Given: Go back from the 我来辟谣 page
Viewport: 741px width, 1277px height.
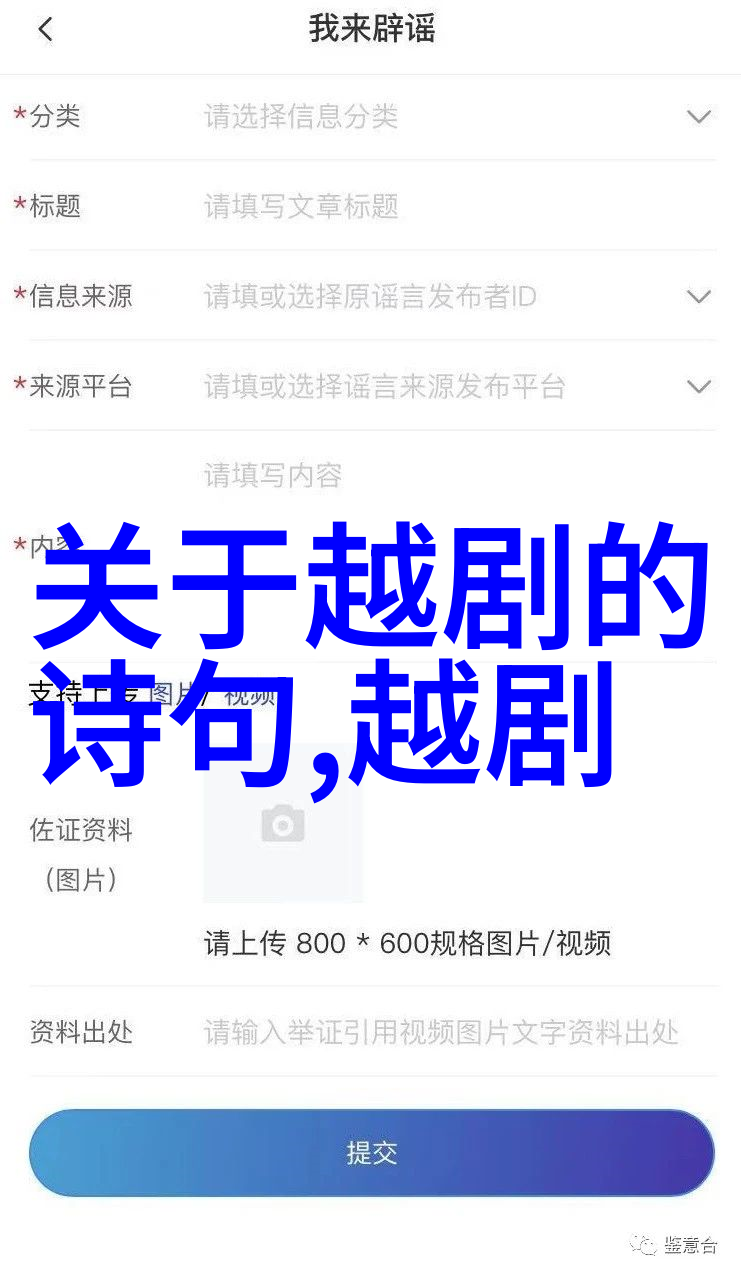Looking at the screenshot, I should [45, 30].
